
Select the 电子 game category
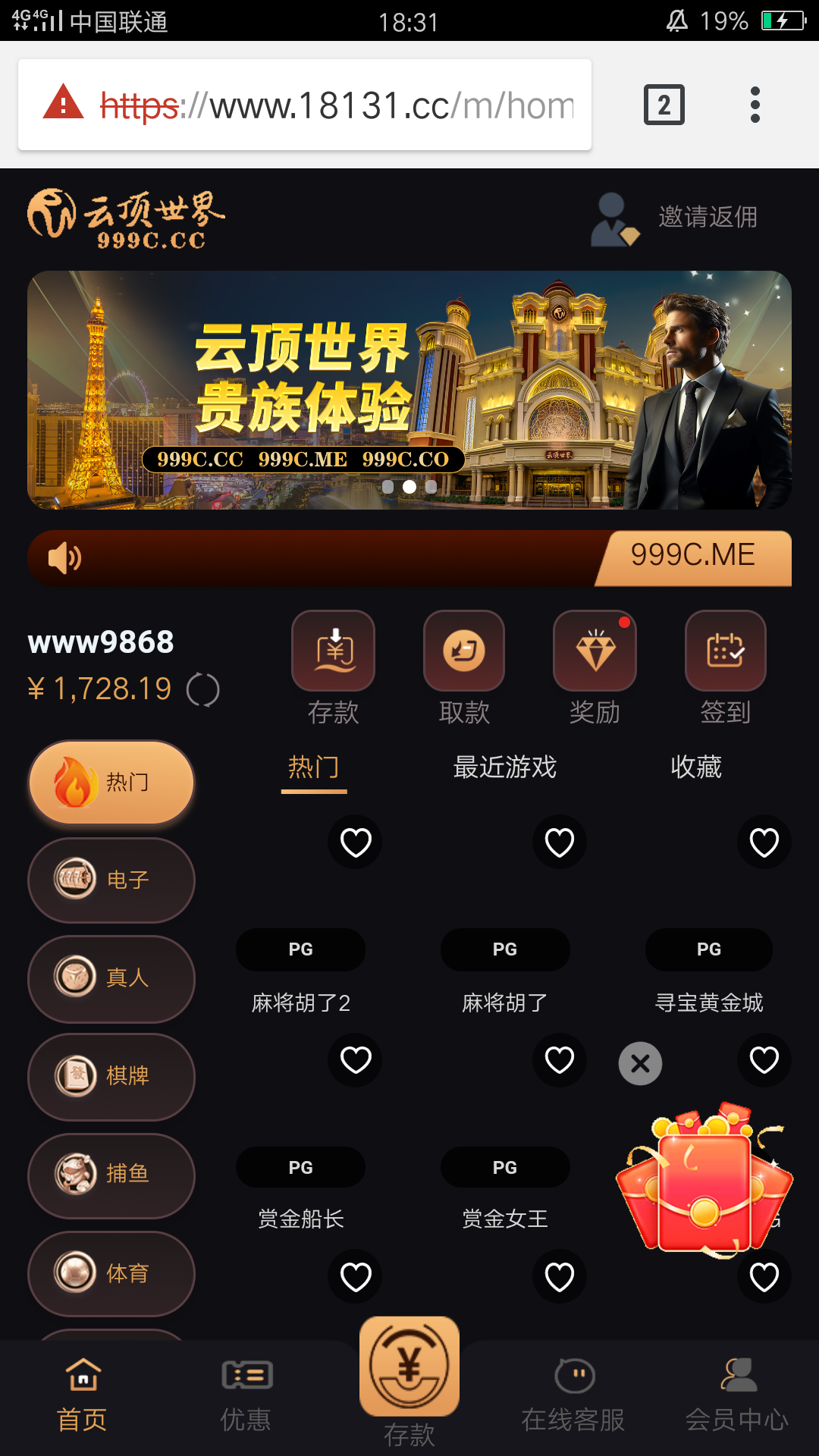point(111,880)
